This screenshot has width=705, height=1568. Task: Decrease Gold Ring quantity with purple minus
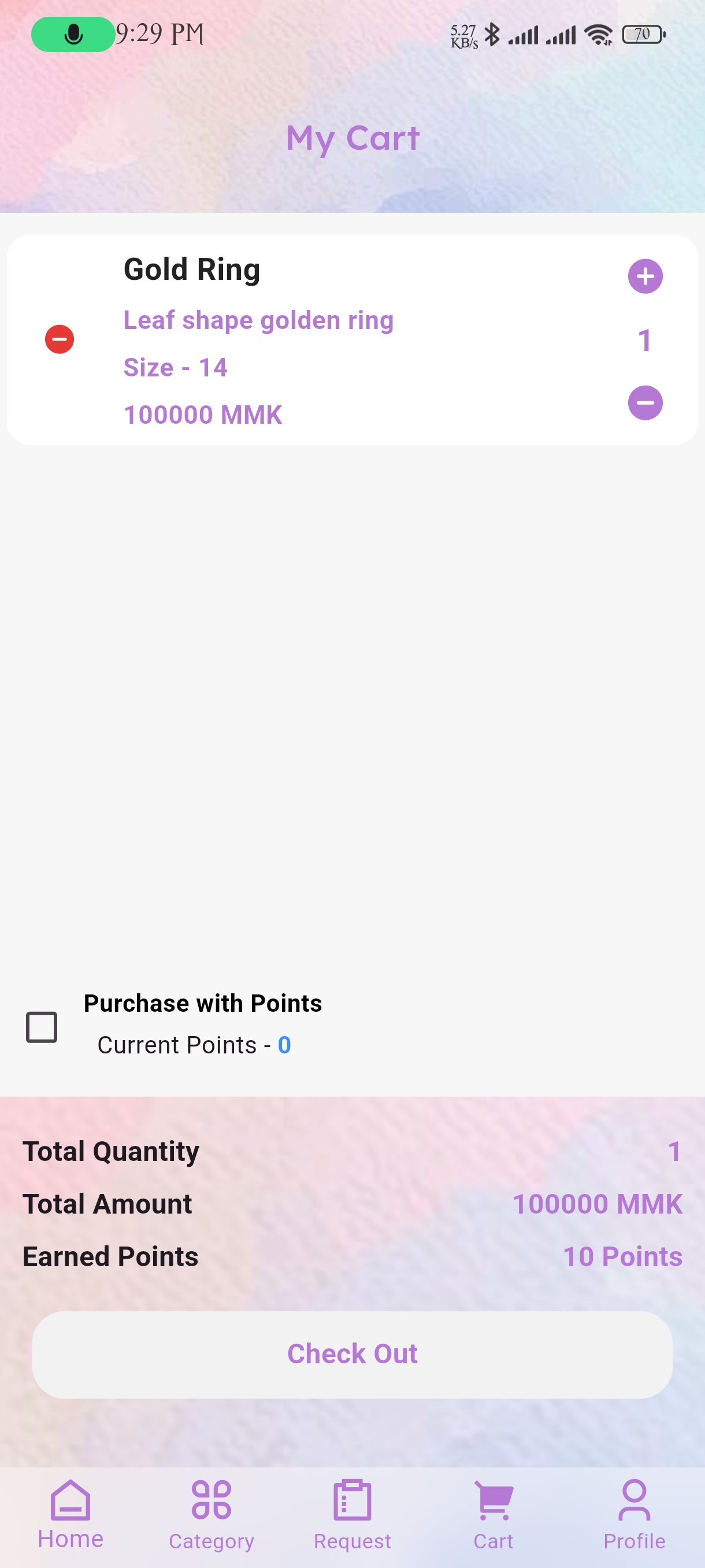point(645,403)
